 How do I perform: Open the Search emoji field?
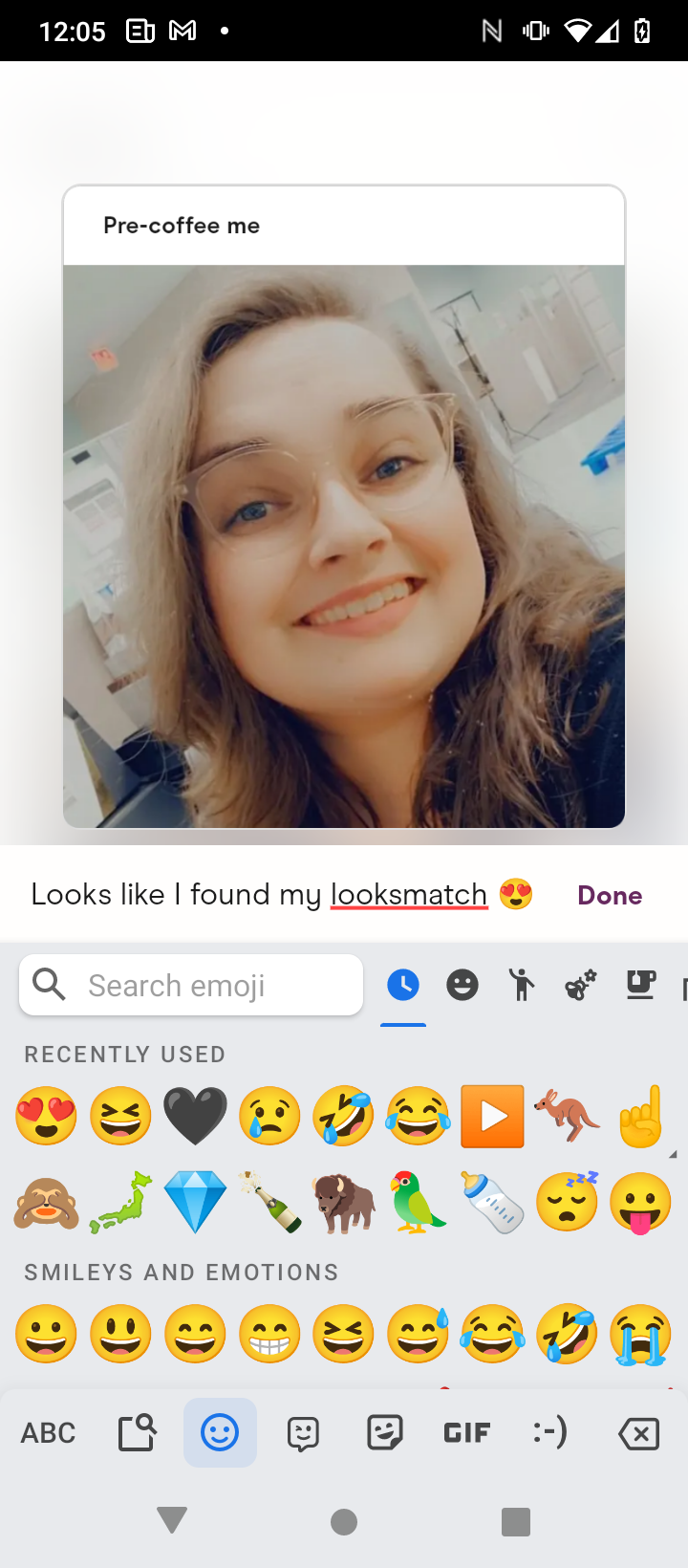[191, 985]
